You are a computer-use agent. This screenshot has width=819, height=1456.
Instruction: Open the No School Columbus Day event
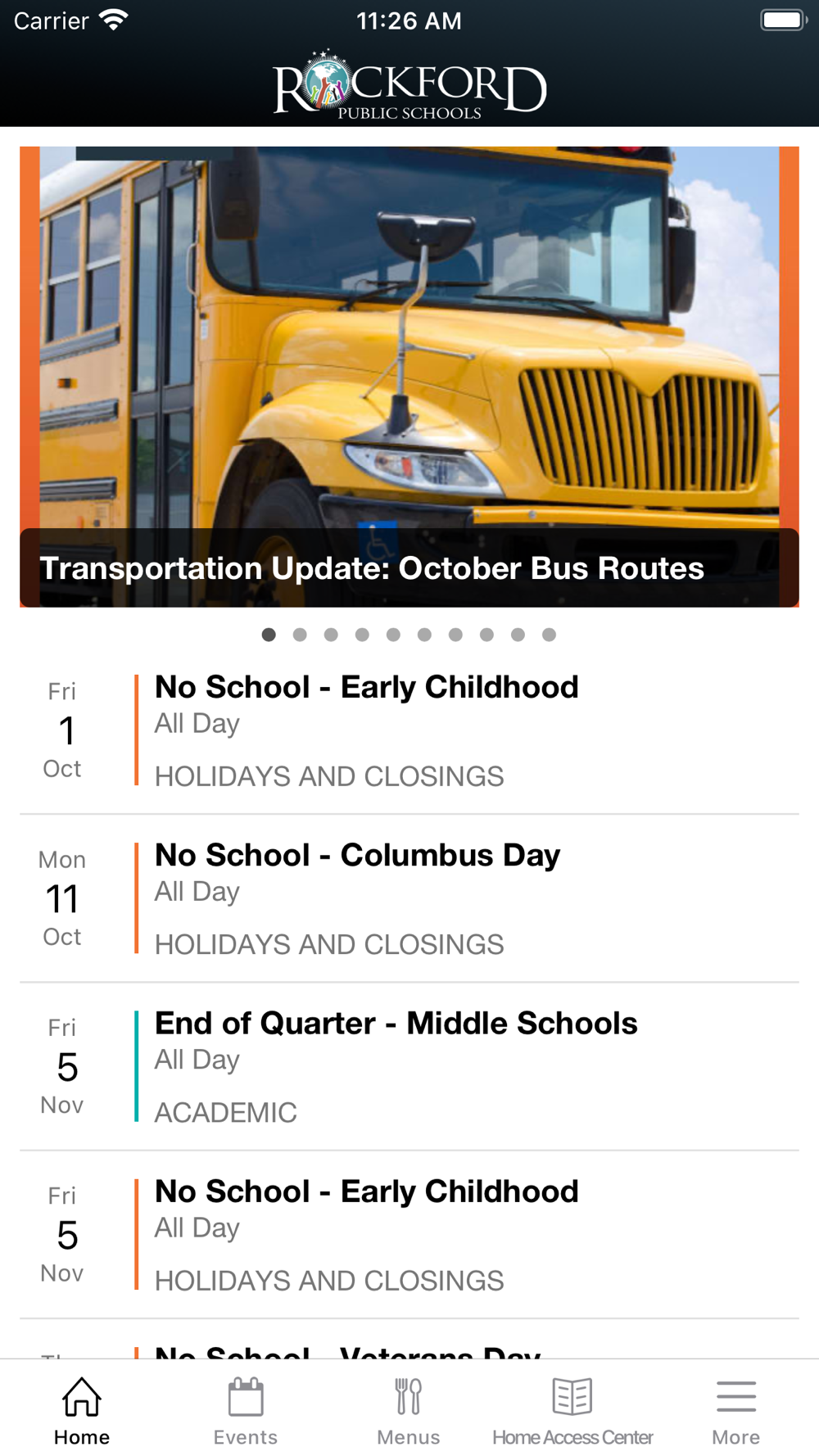point(409,898)
